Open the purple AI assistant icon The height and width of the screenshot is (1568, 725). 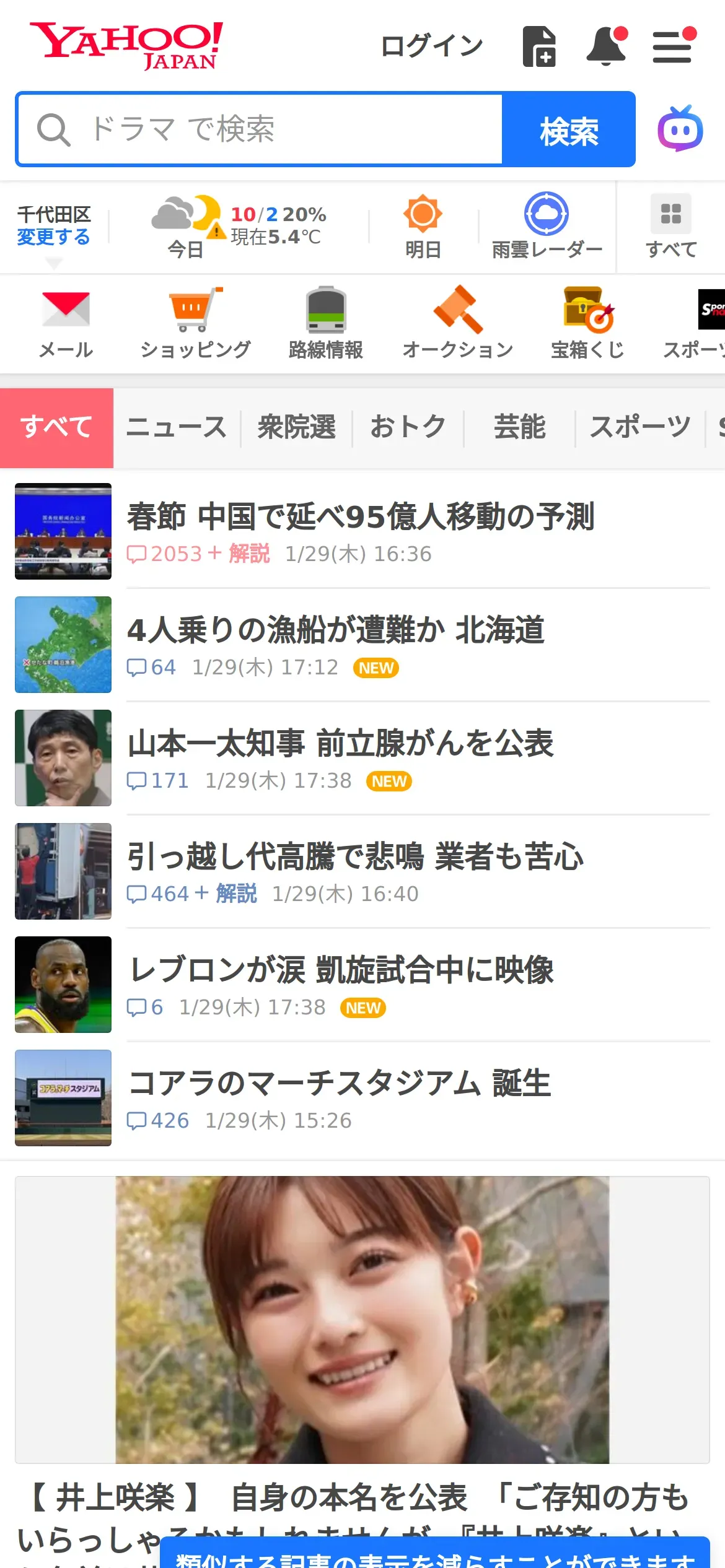pyautogui.click(x=680, y=129)
